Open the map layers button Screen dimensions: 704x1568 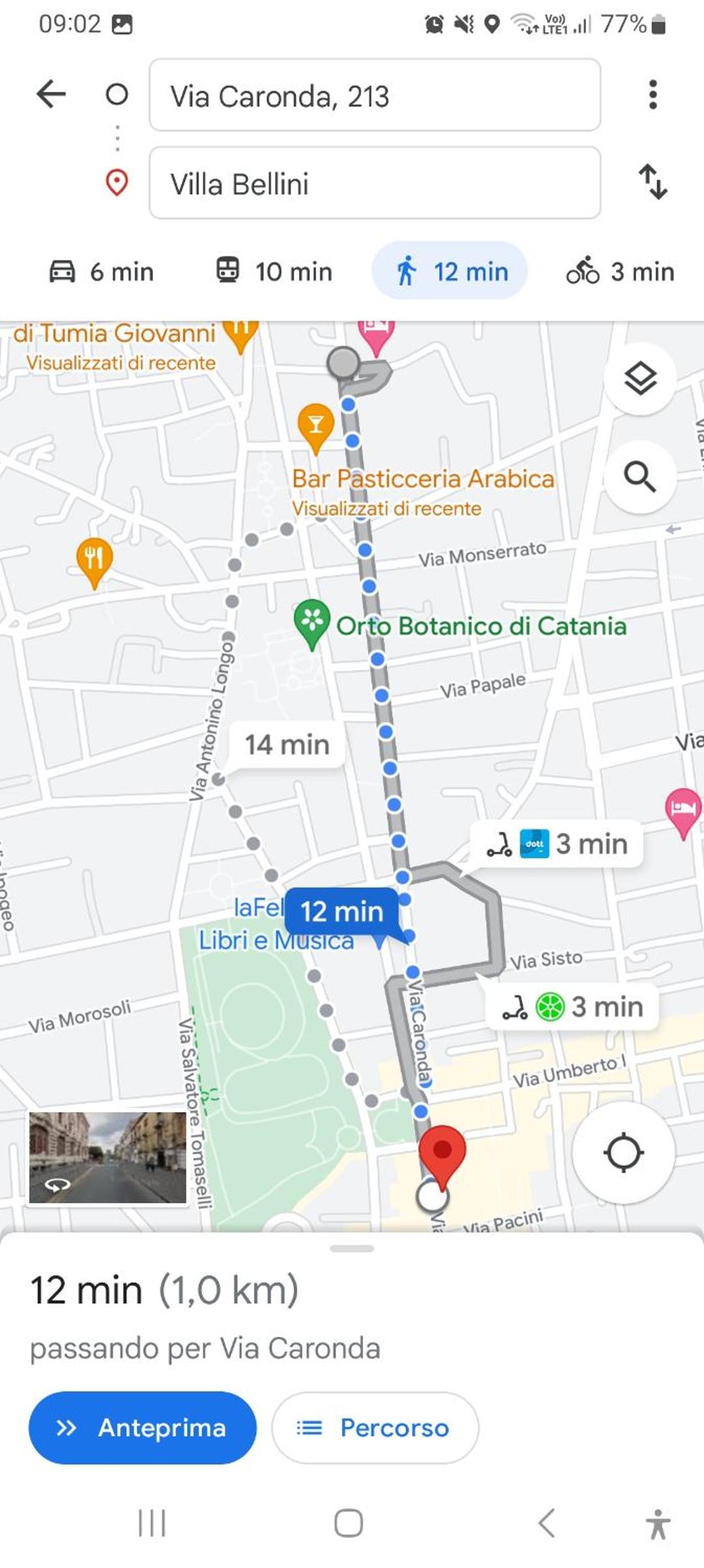[640, 378]
